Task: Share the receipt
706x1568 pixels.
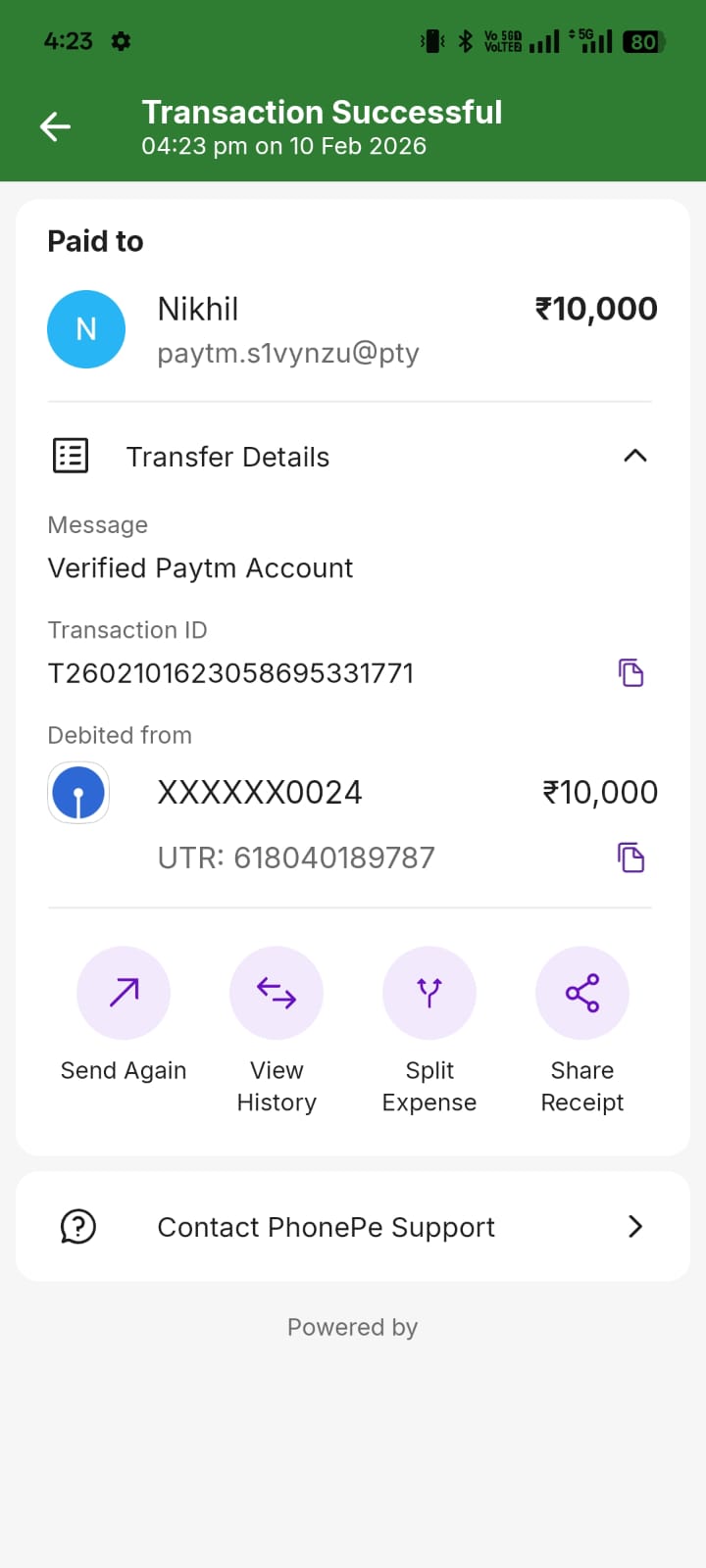Action: [x=582, y=994]
